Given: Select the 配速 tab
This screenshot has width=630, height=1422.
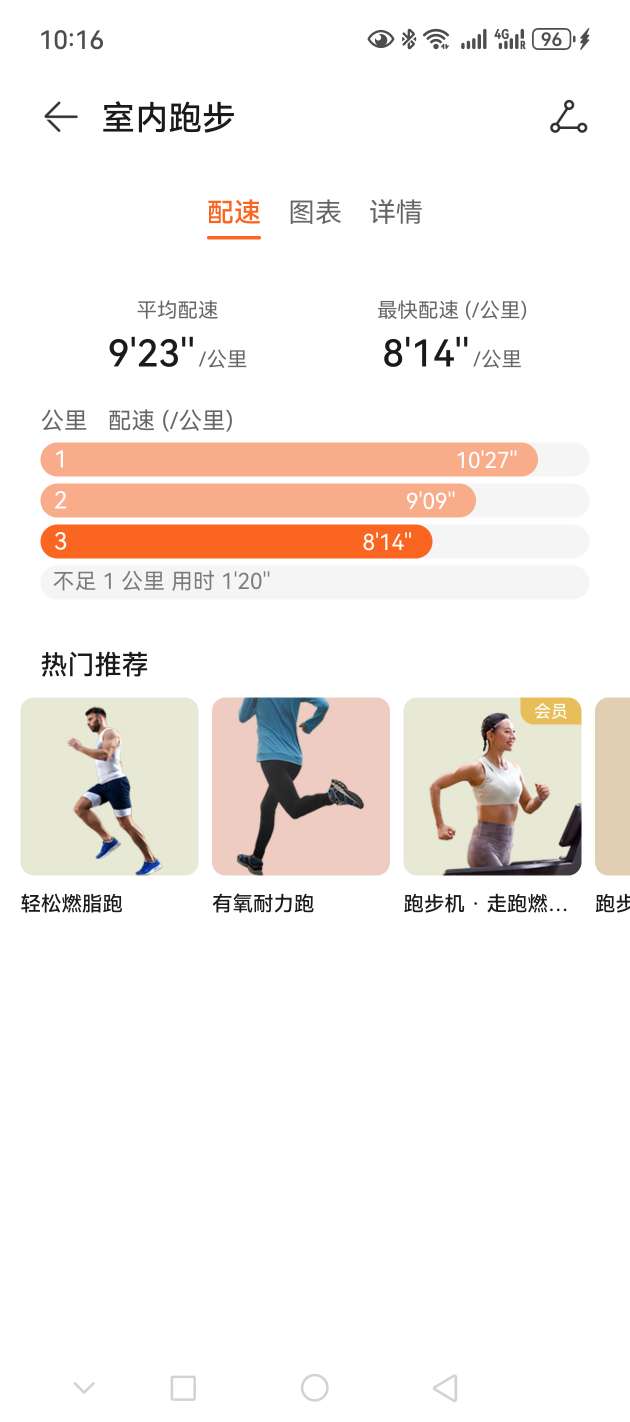Looking at the screenshot, I should tap(234, 212).
